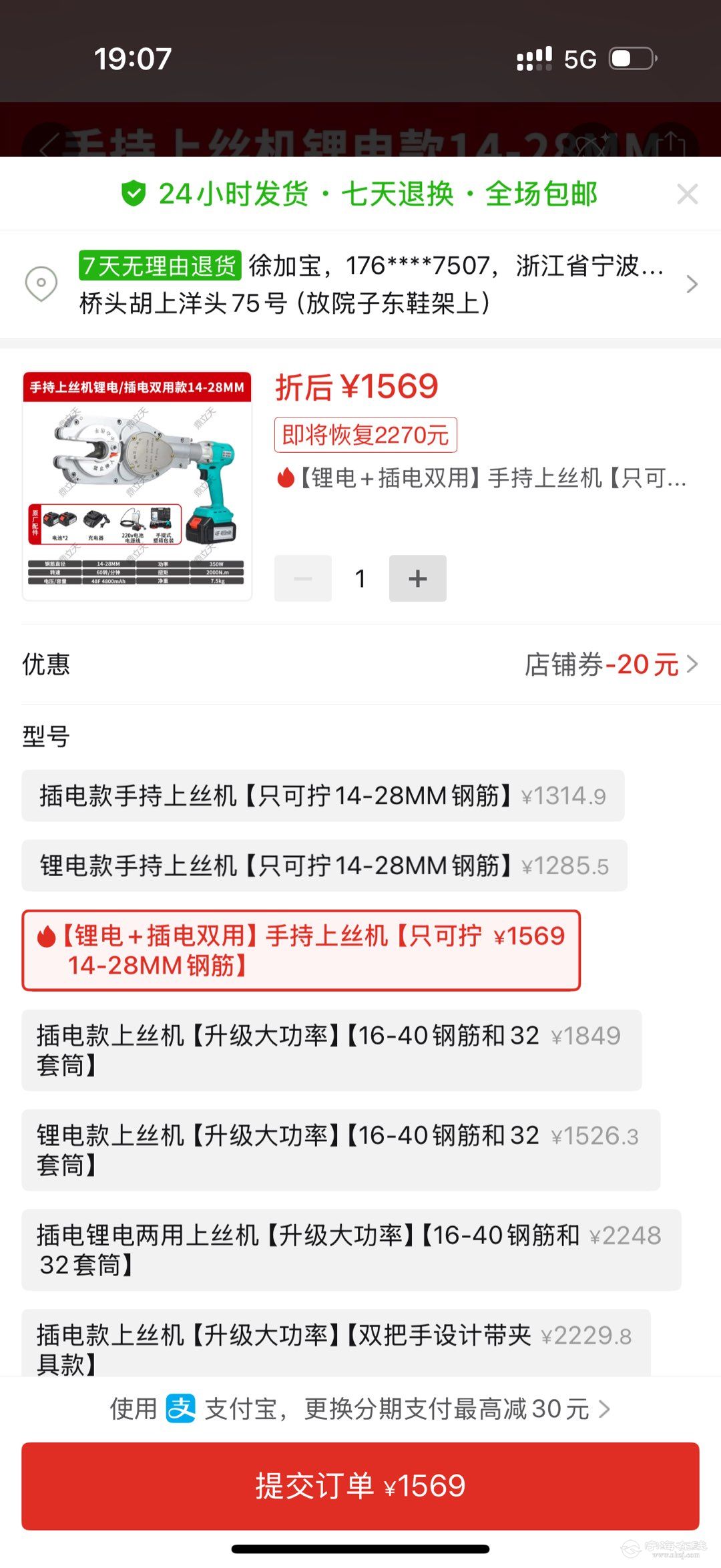
Task: Select the 锂电+插电双用 ¥1569 model
Action: [x=301, y=950]
